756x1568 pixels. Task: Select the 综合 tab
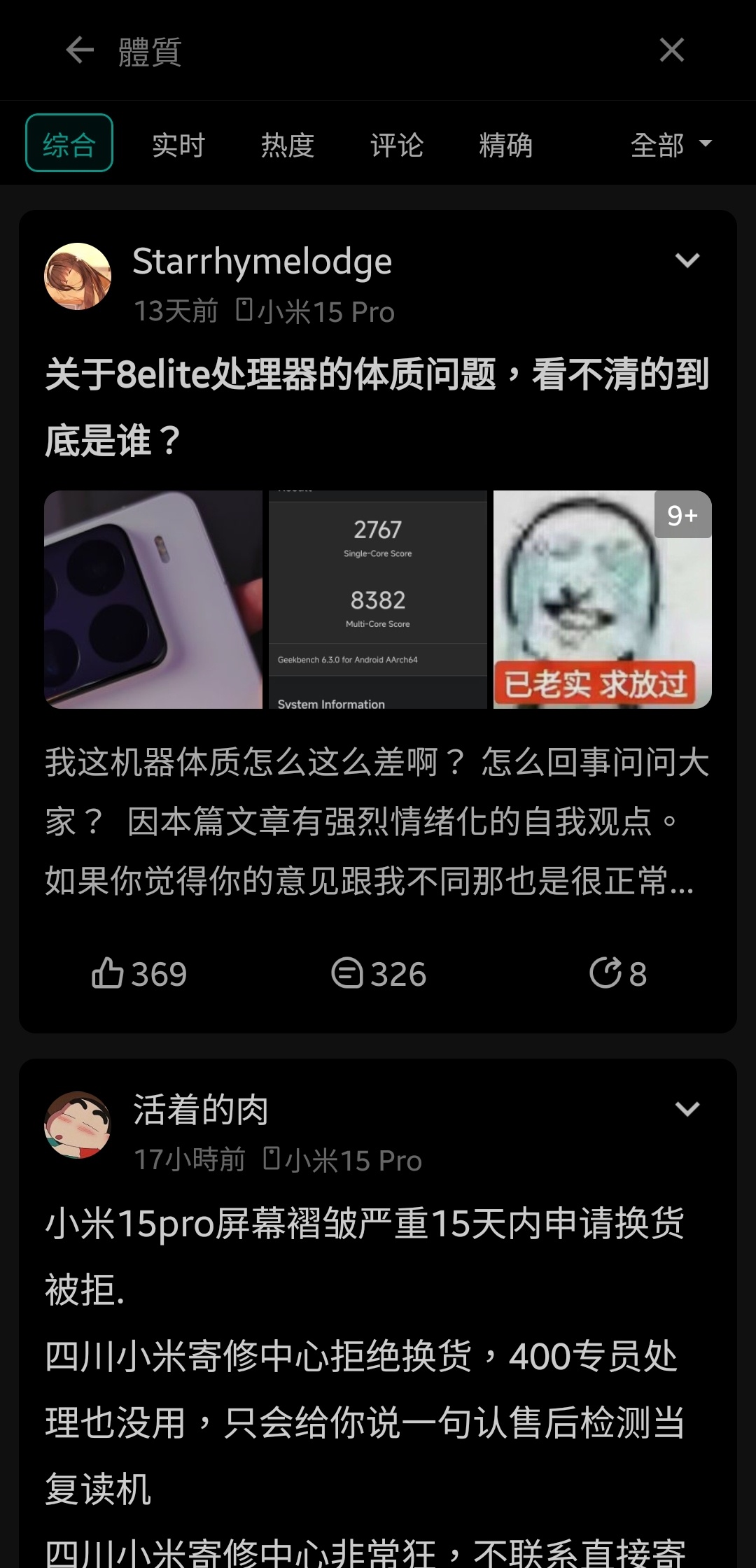tap(69, 143)
